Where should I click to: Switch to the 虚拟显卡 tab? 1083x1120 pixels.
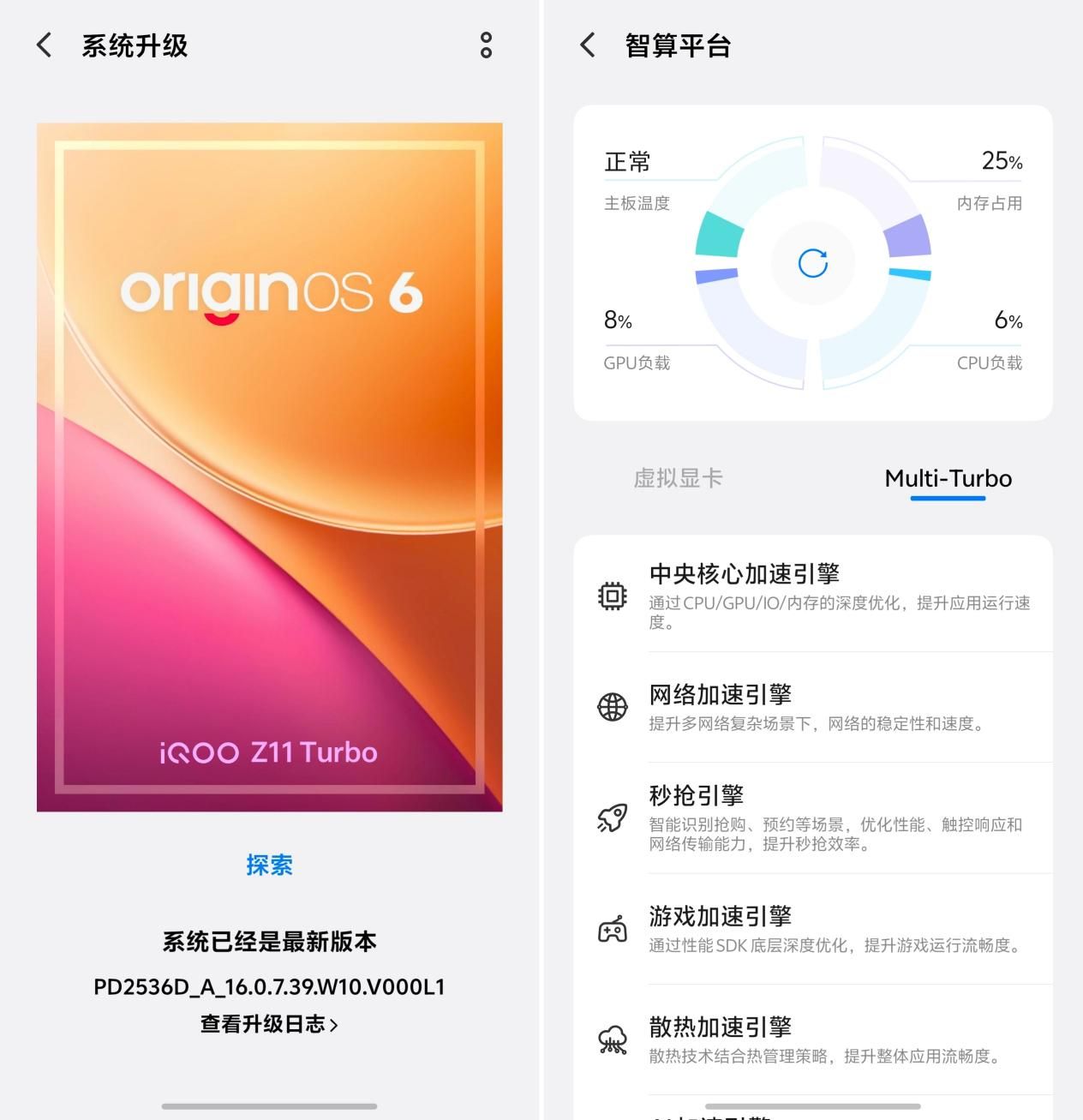(678, 478)
